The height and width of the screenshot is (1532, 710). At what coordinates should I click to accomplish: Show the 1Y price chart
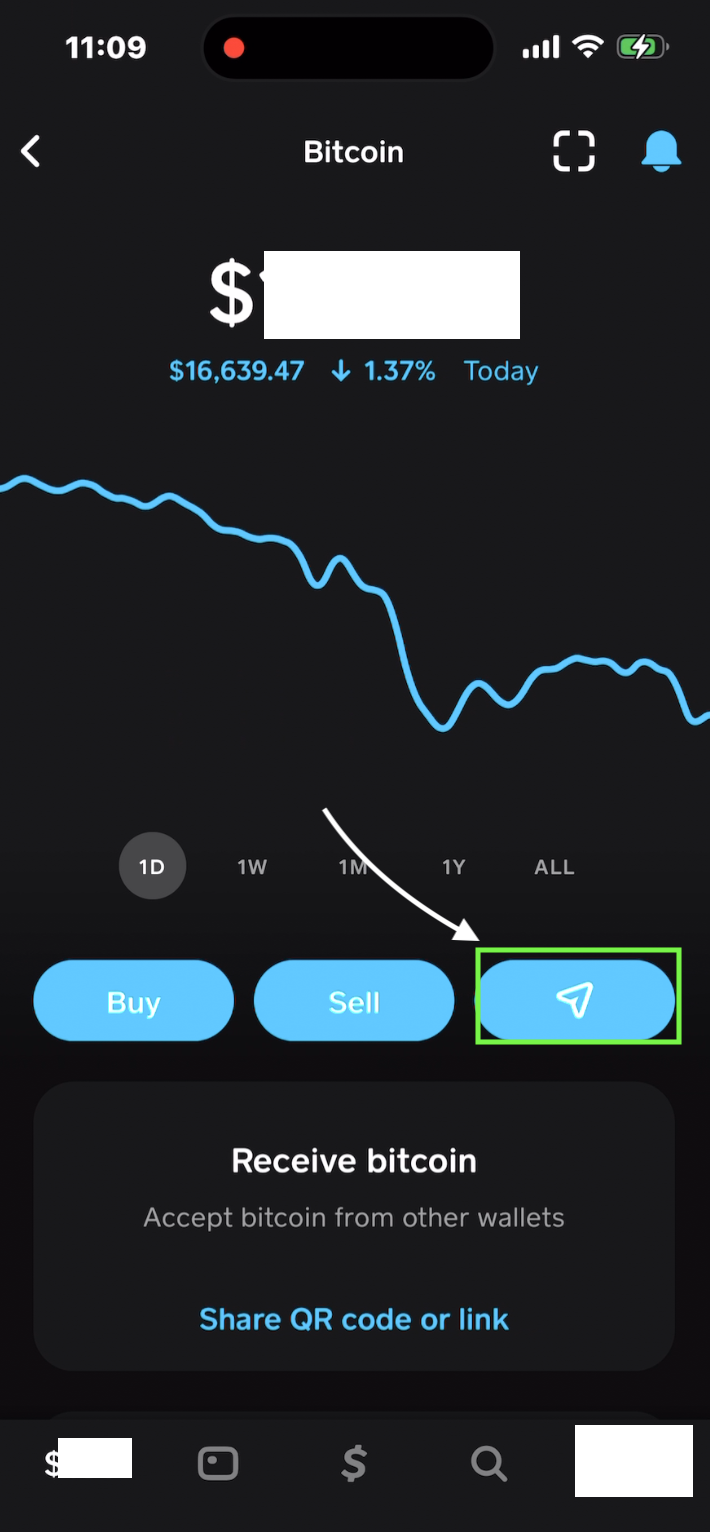click(x=454, y=867)
